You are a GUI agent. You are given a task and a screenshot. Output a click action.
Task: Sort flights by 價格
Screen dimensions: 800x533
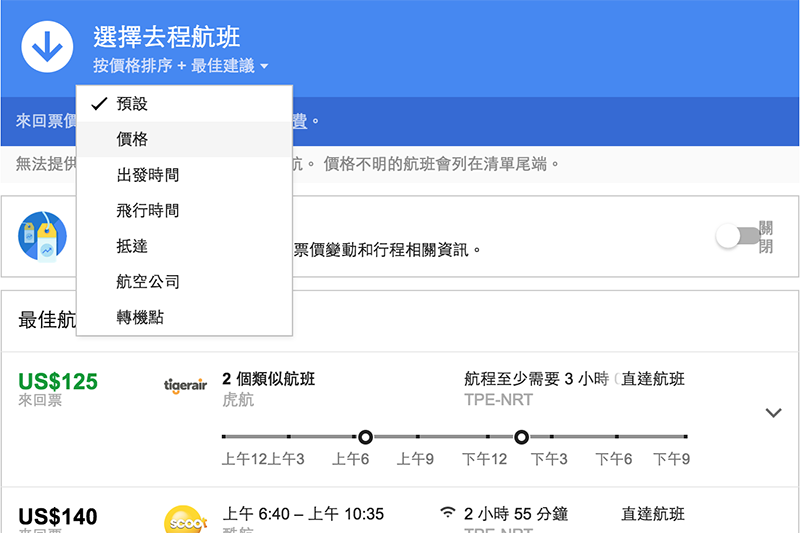click(x=133, y=139)
